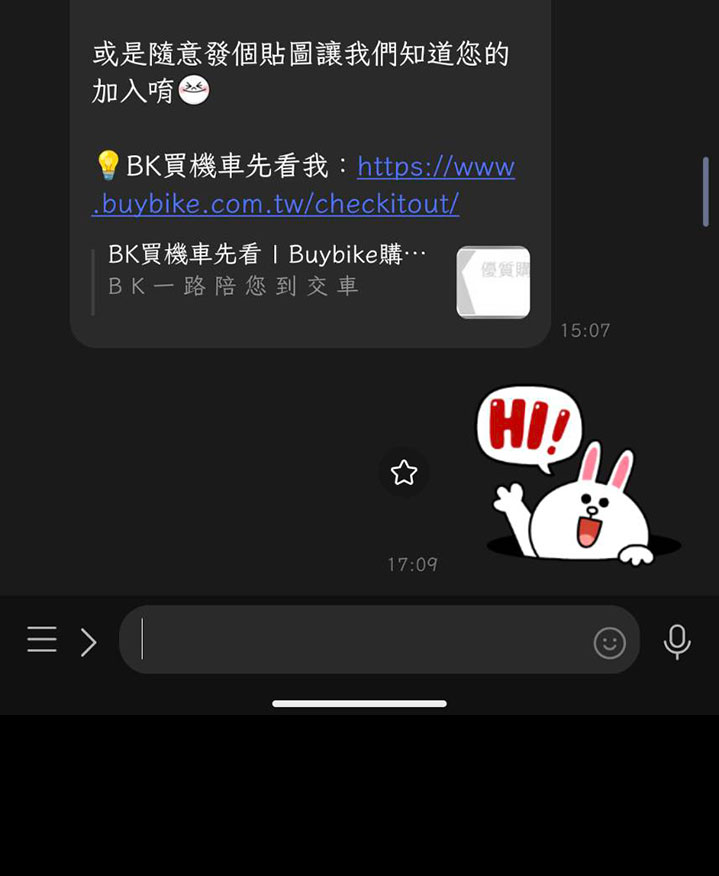Screen dimensions: 719x876
Task: Start a voice message with the microphone
Action: tap(677, 641)
